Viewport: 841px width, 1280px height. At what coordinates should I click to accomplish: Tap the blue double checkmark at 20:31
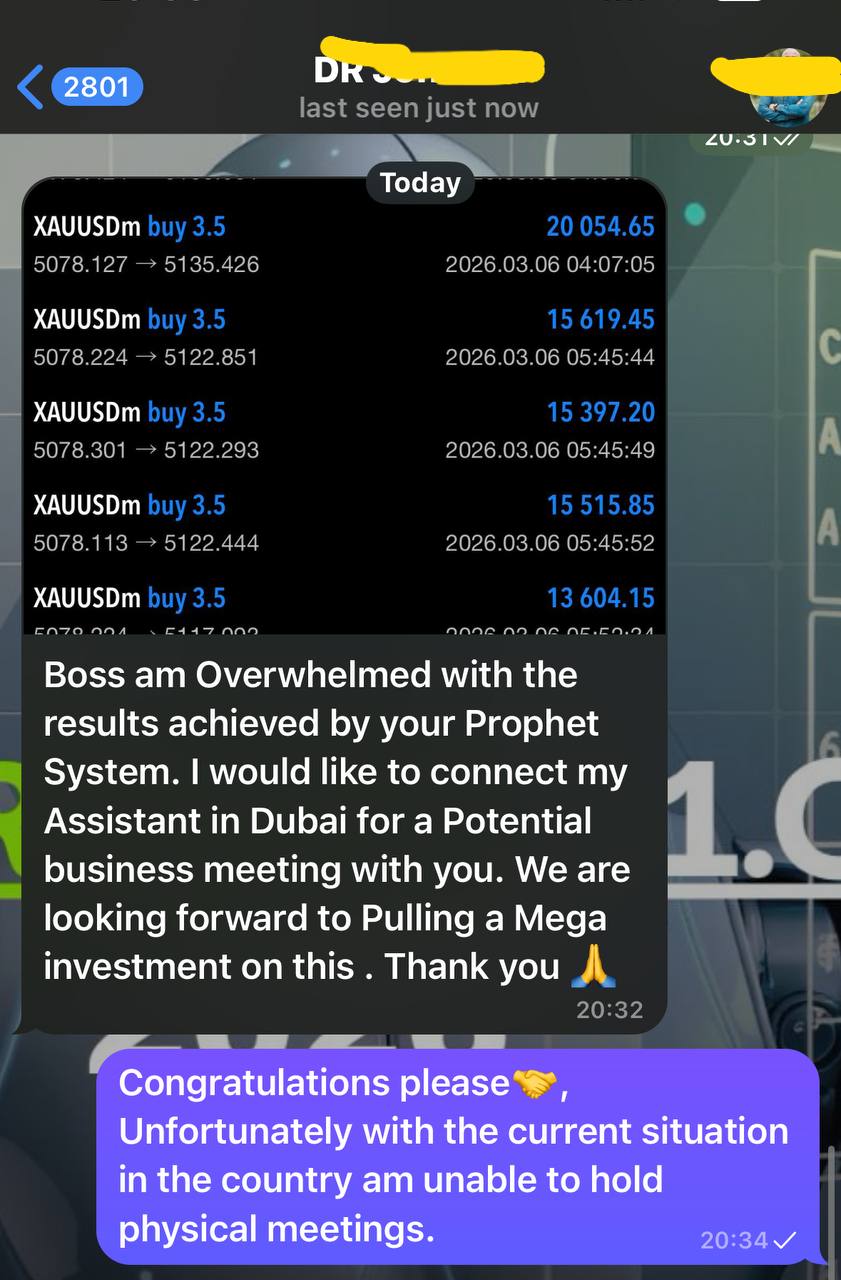(790, 141)
